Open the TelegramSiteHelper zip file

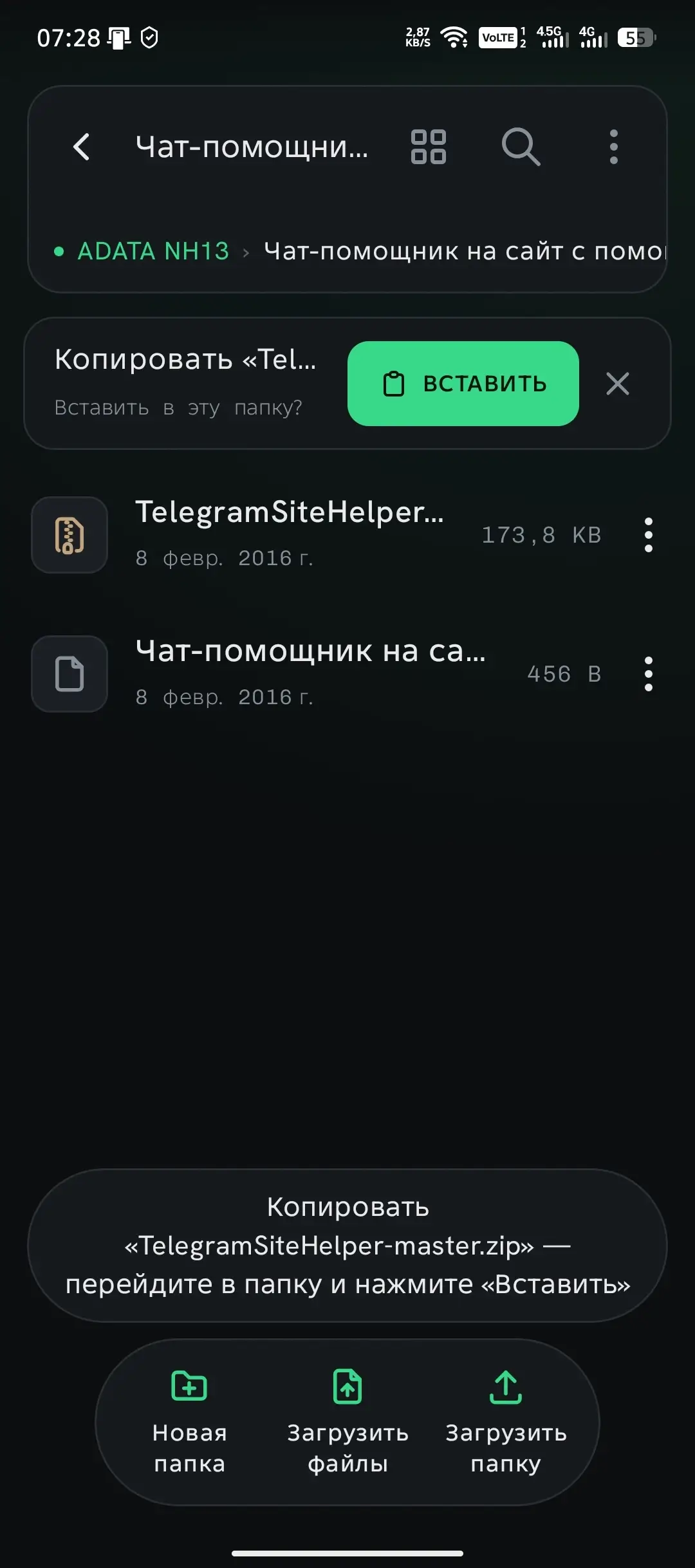click(315, 534)
